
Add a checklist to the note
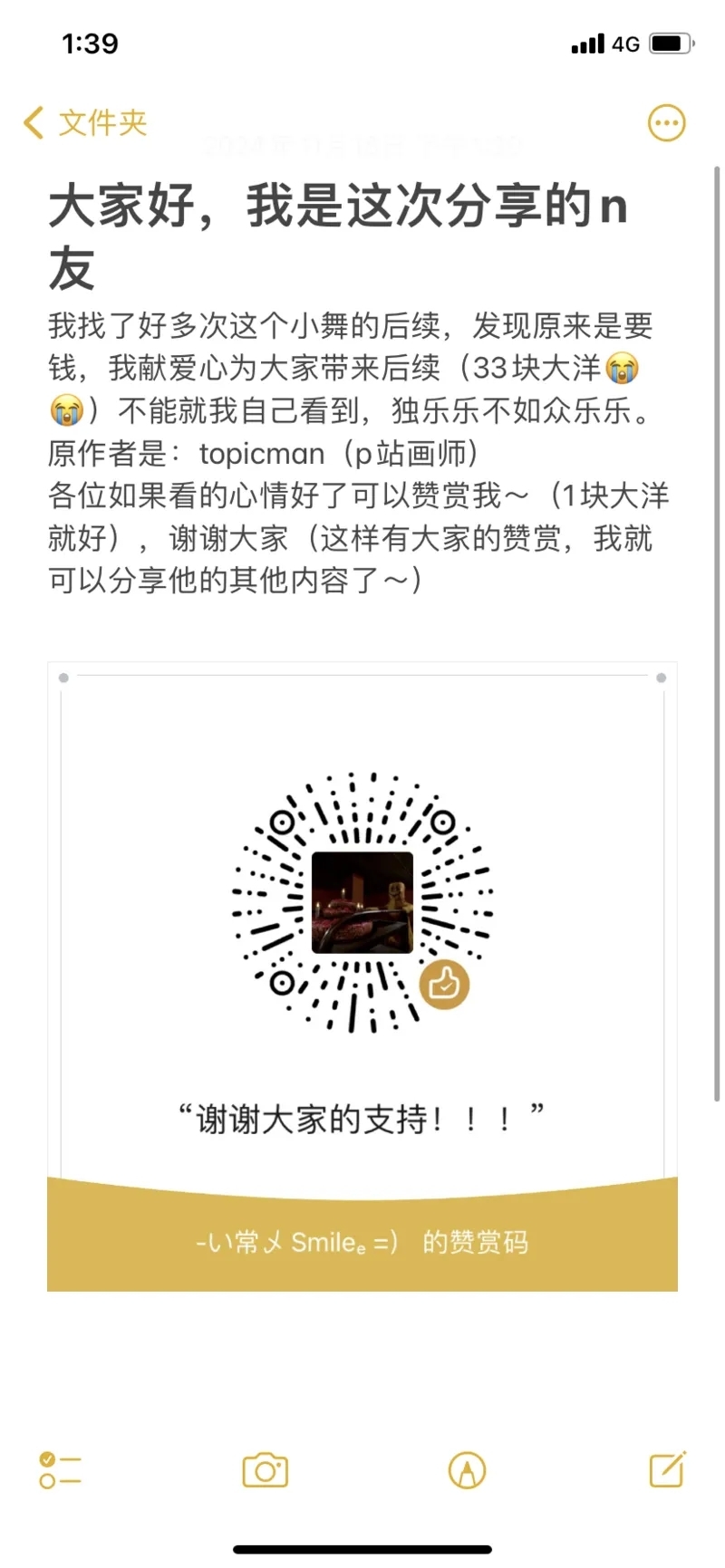click(60, 1470)
